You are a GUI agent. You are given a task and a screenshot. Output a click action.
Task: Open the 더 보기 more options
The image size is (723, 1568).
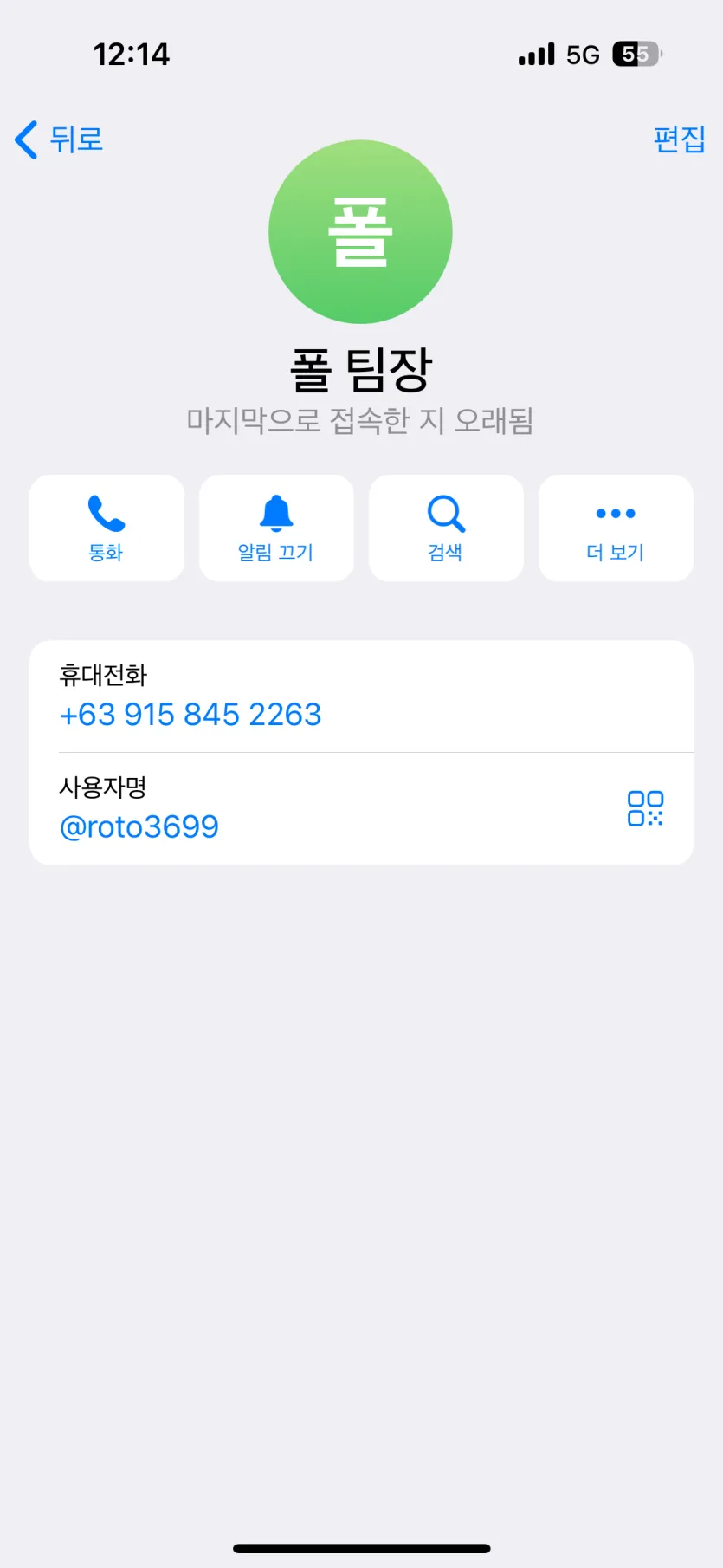(x=616, y=528)
